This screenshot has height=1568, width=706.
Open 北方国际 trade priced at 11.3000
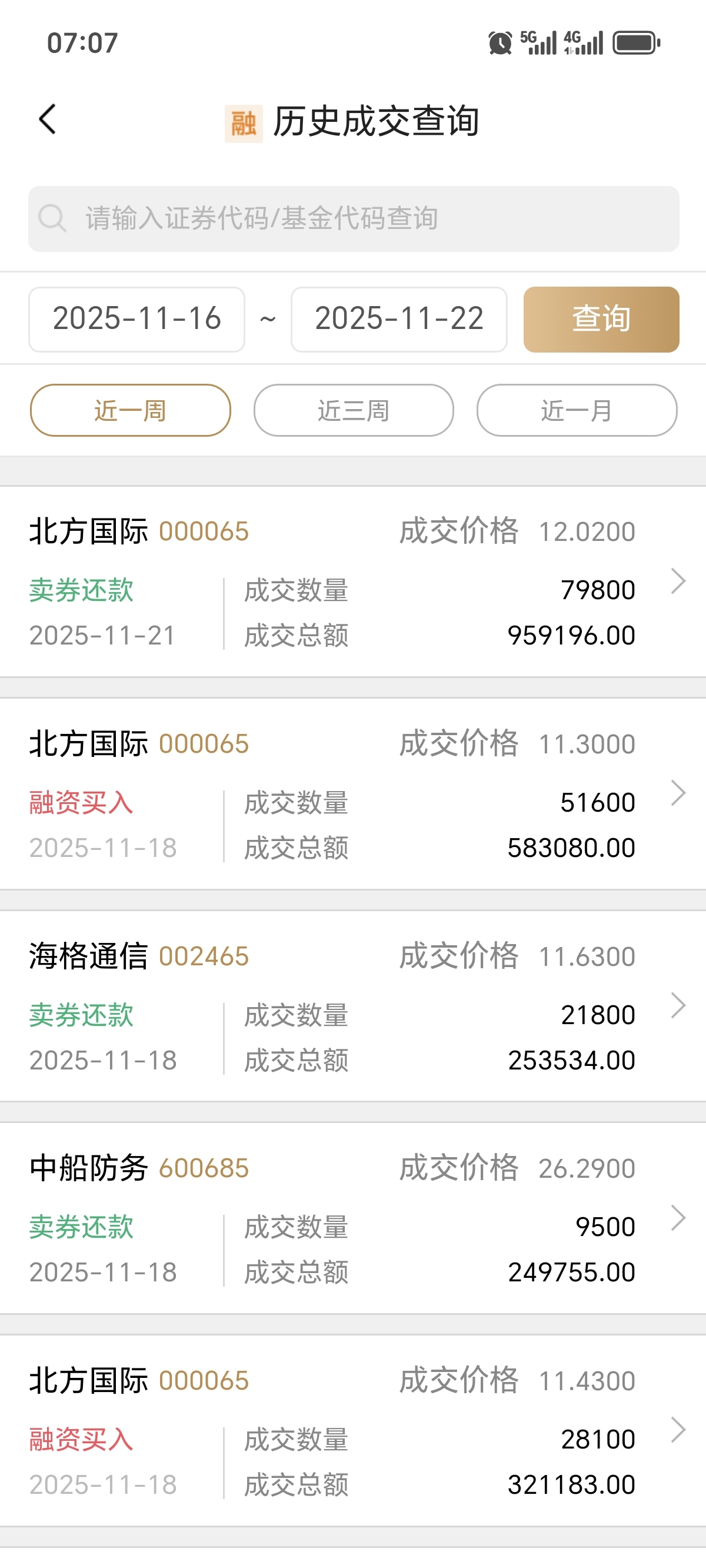coord(353,794)
